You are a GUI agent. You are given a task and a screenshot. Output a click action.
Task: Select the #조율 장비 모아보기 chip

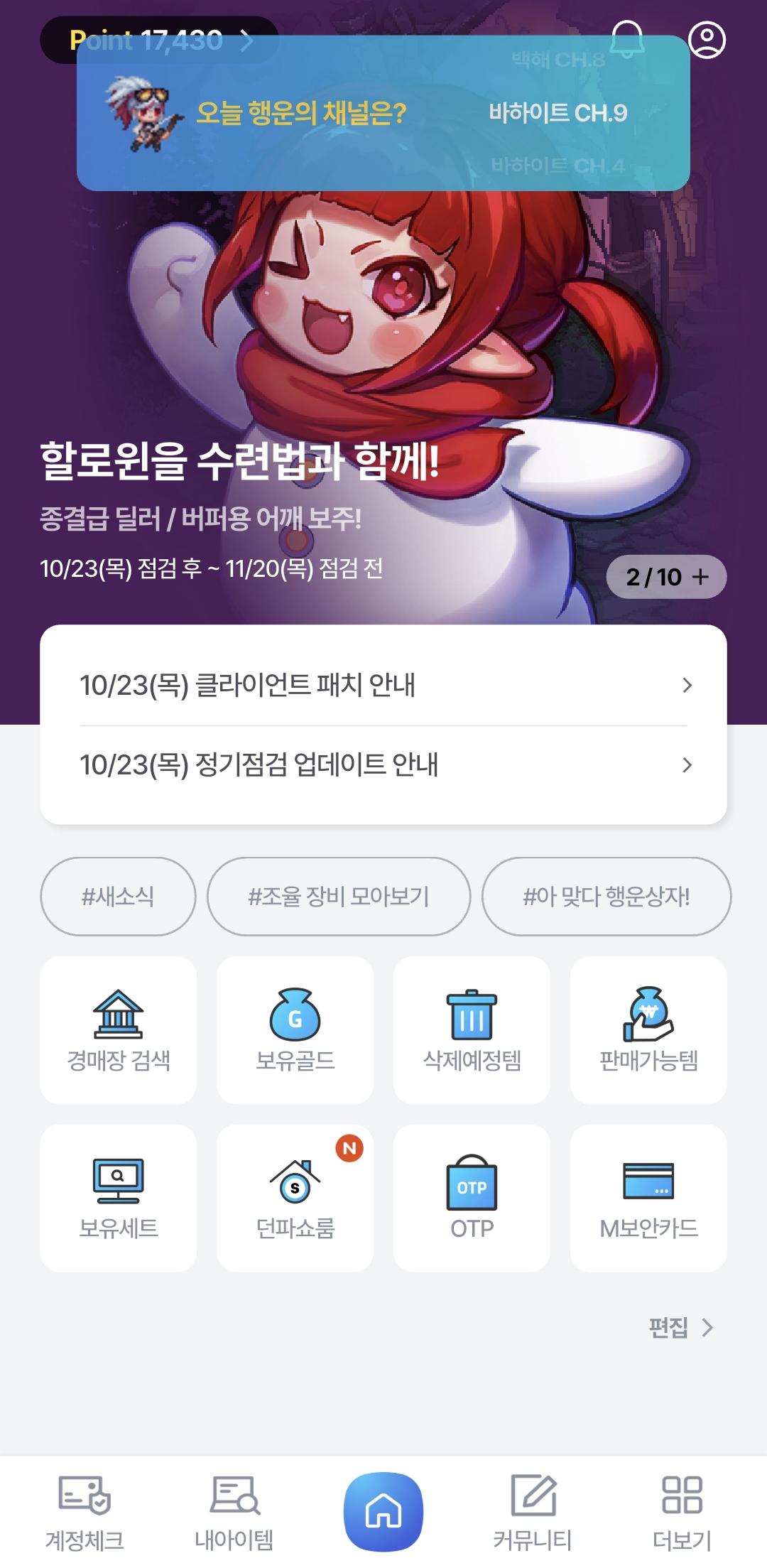339,897
